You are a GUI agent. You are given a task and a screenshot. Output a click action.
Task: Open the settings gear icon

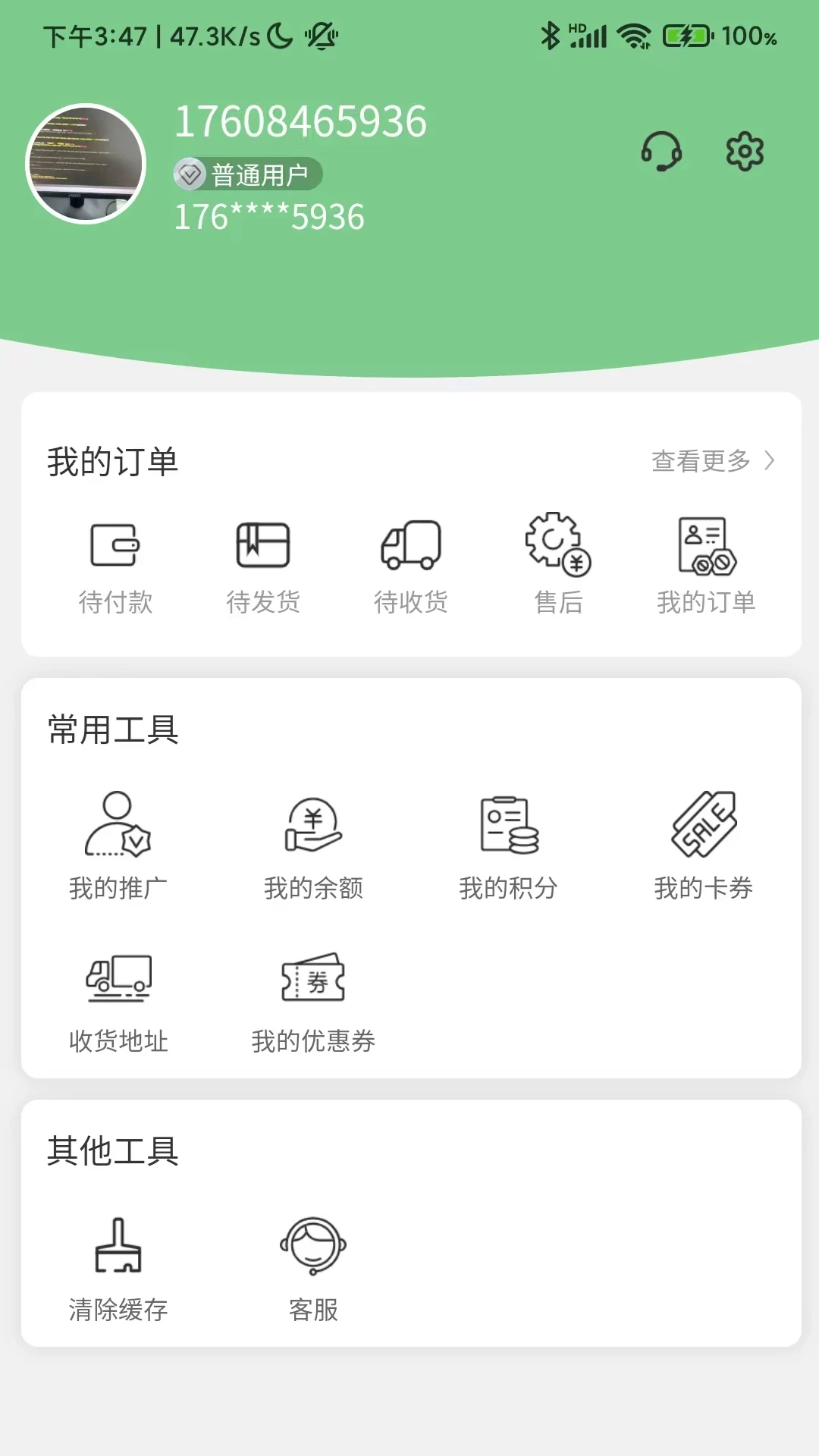coord(744,151)
